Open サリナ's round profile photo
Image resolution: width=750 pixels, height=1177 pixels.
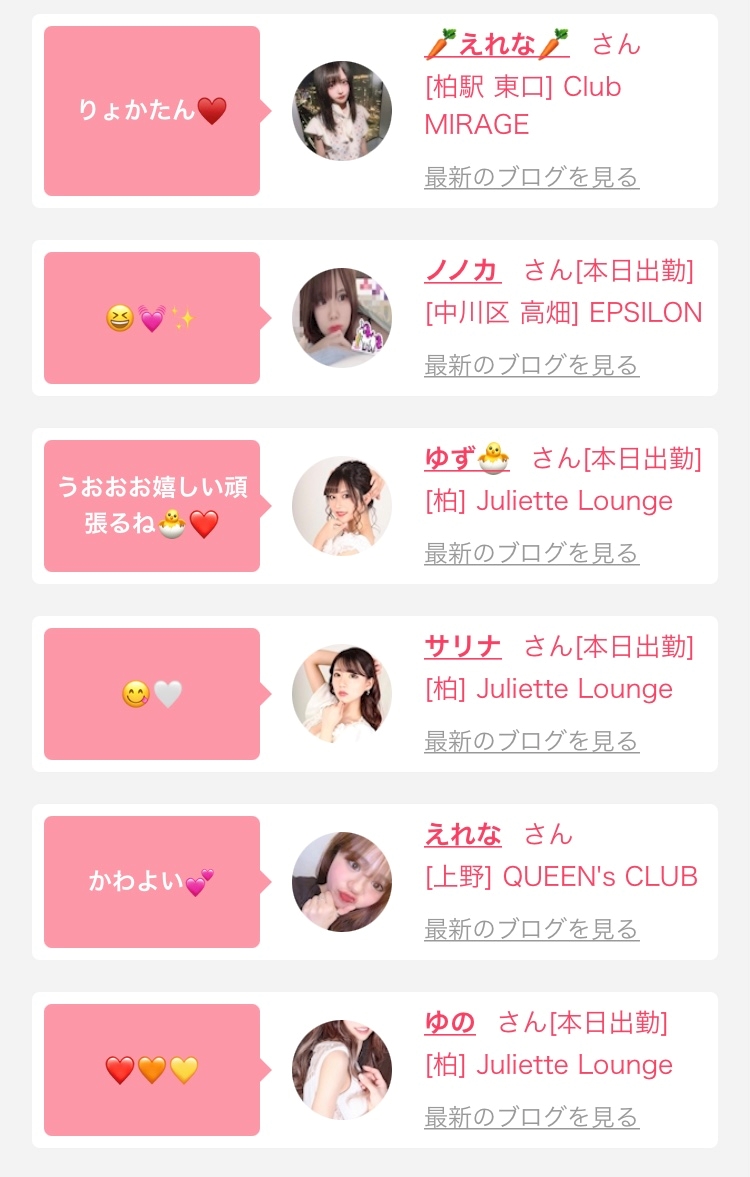point(342,694)
